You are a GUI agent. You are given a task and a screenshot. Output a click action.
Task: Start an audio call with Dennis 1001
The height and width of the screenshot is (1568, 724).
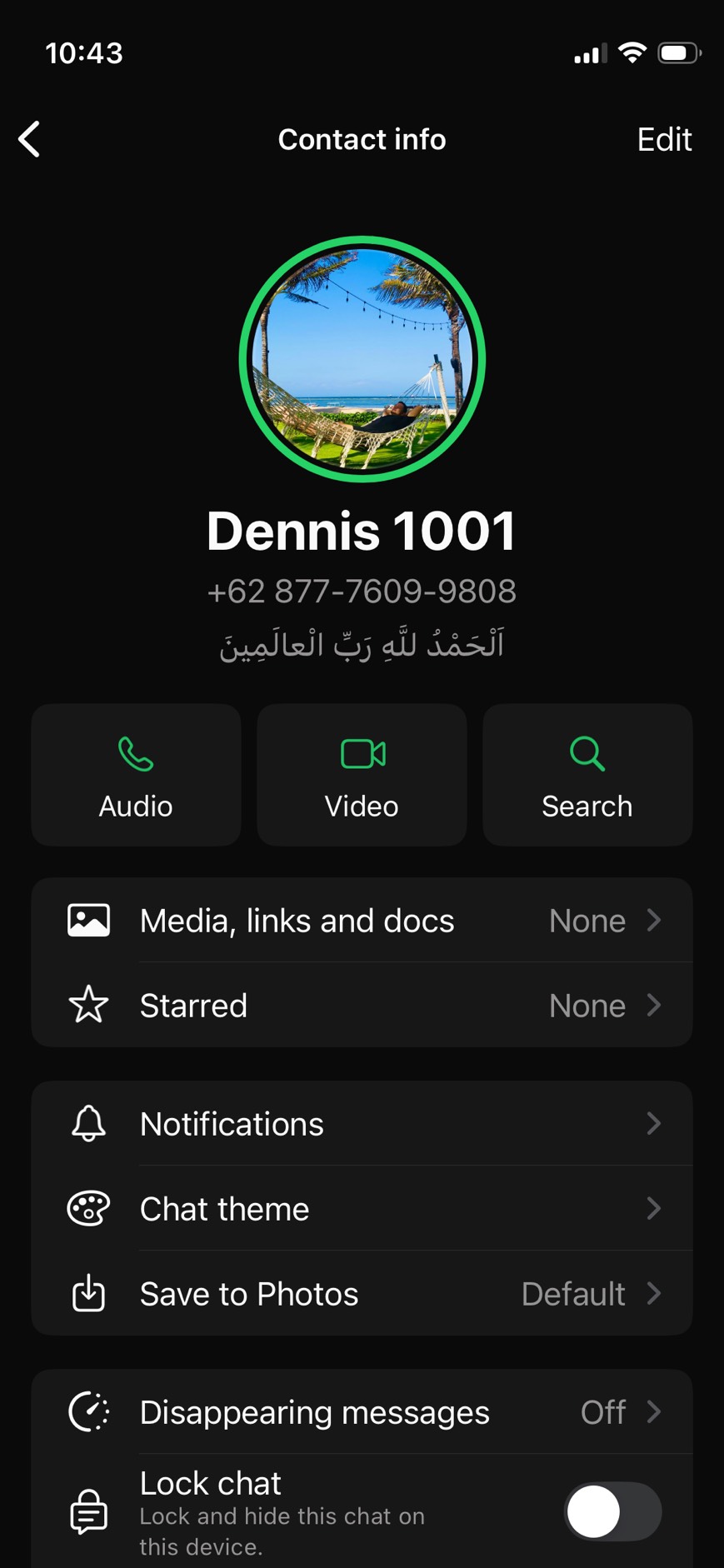click(x=136, y=775)
